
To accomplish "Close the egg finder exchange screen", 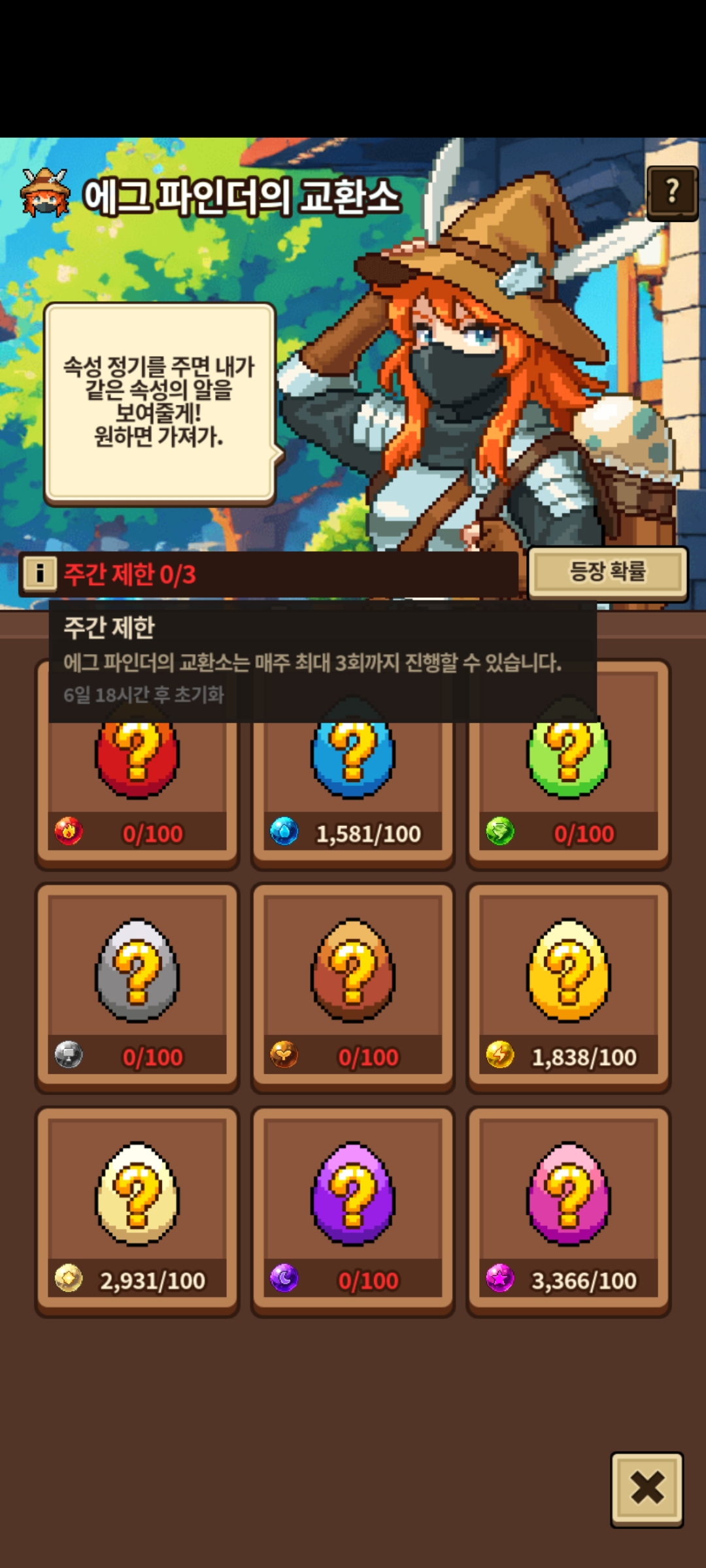I will click(647, 1489).
